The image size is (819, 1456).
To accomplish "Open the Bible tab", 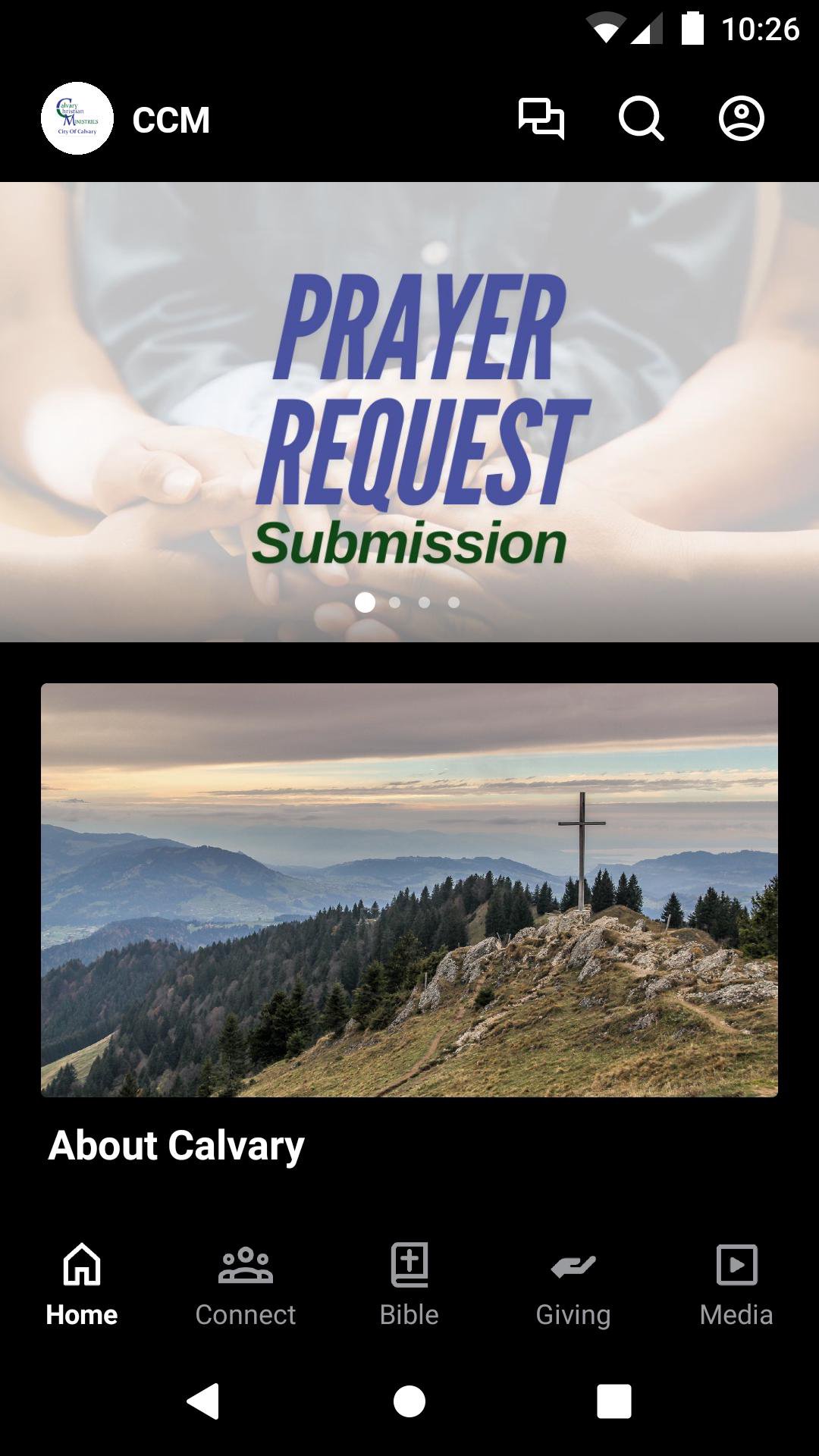I will click(x=409, y=1282).
